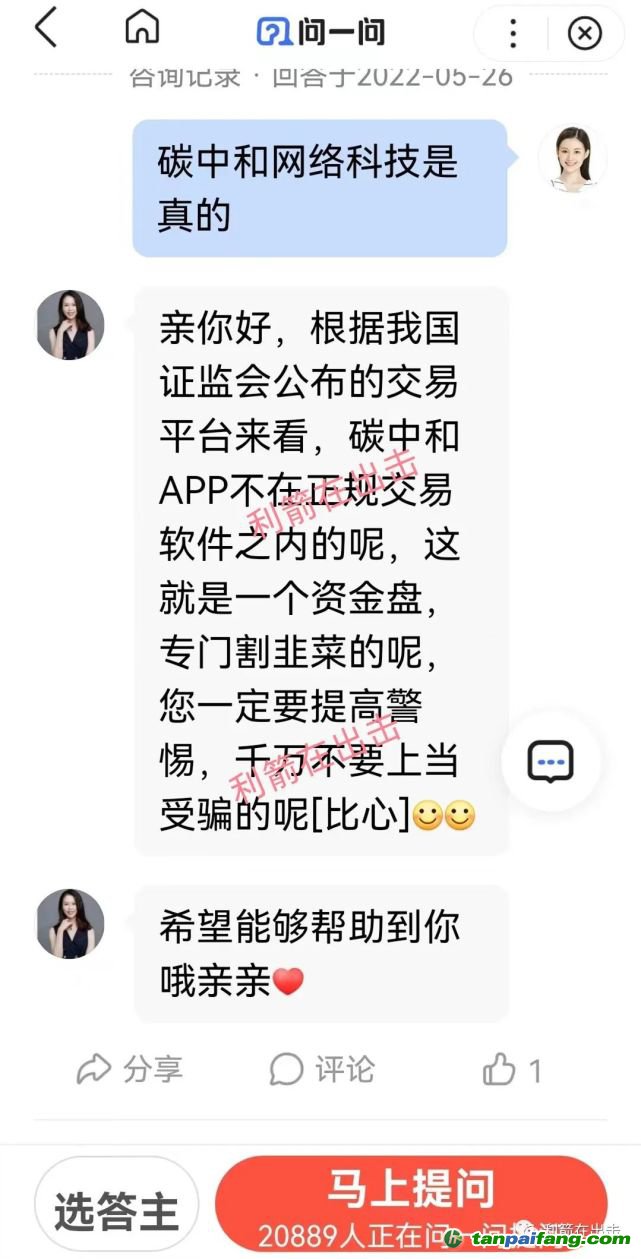The width and height of the screenshot is (641, 1259).
Task: Tap the floating chat message bubble
Action: [550, 763]
